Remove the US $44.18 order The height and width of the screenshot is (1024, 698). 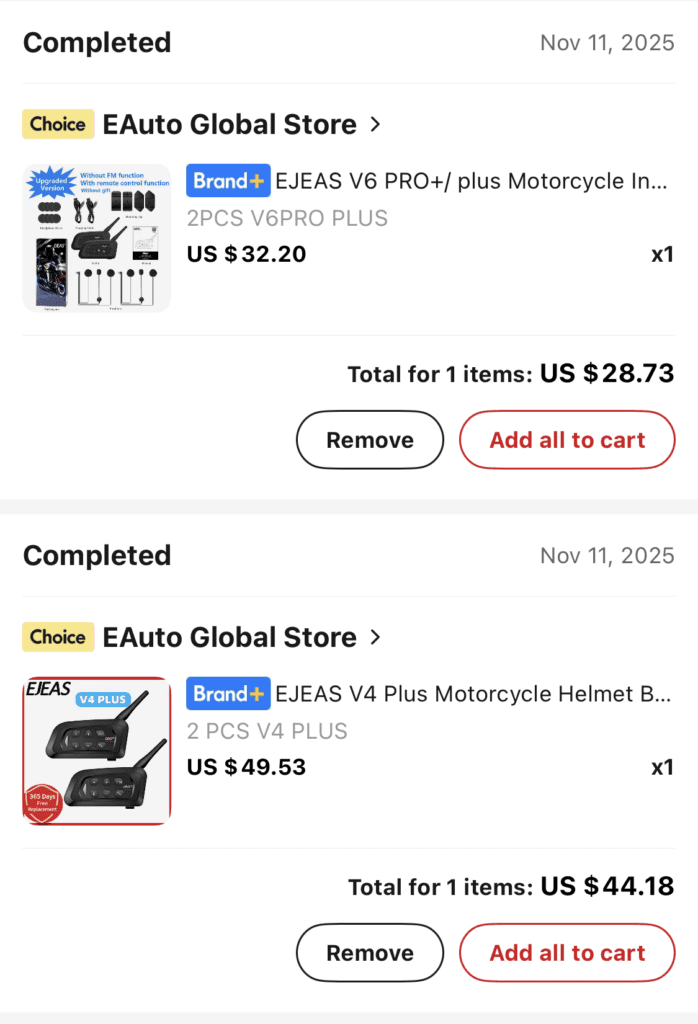370,953
